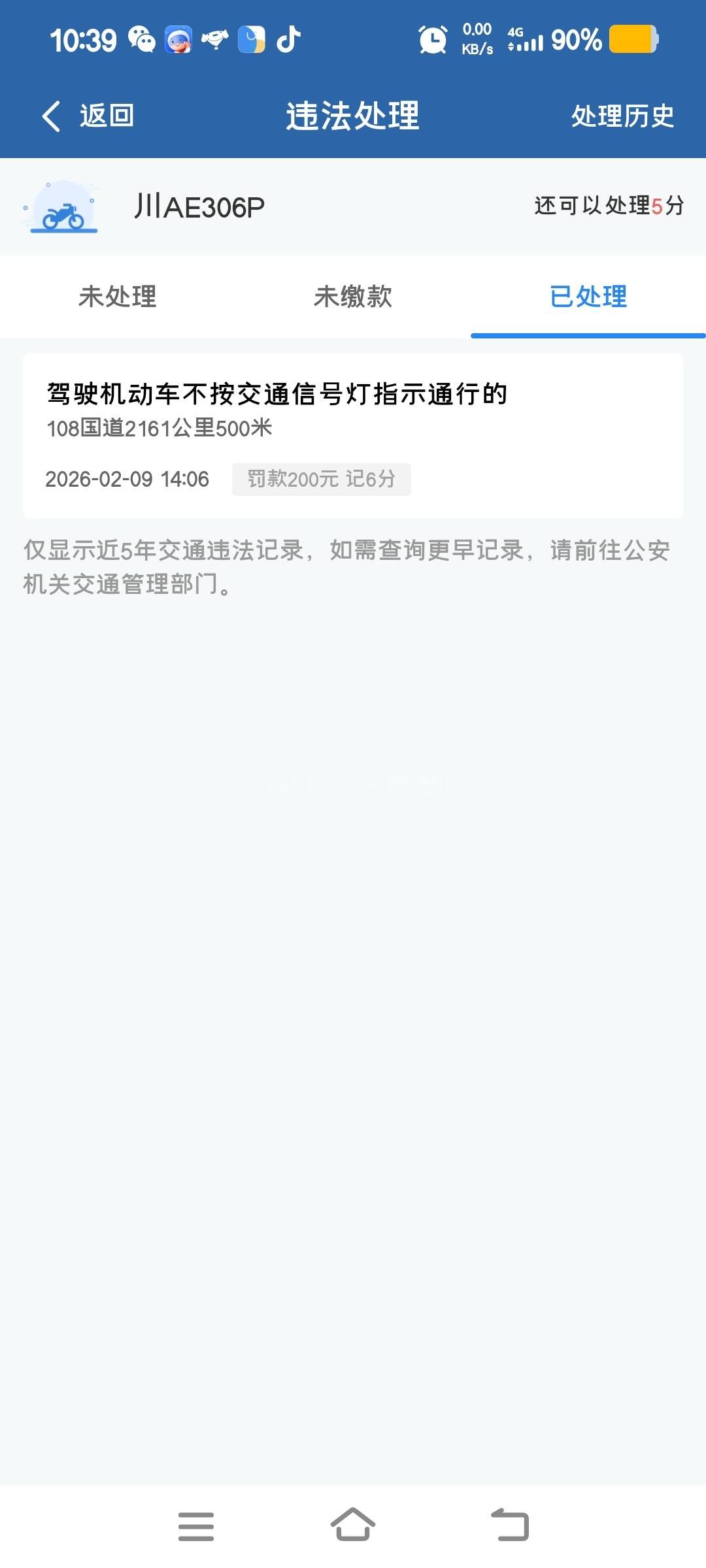Tap the system home button
Screen dimensions: 706x1568
click(353, 1526)
